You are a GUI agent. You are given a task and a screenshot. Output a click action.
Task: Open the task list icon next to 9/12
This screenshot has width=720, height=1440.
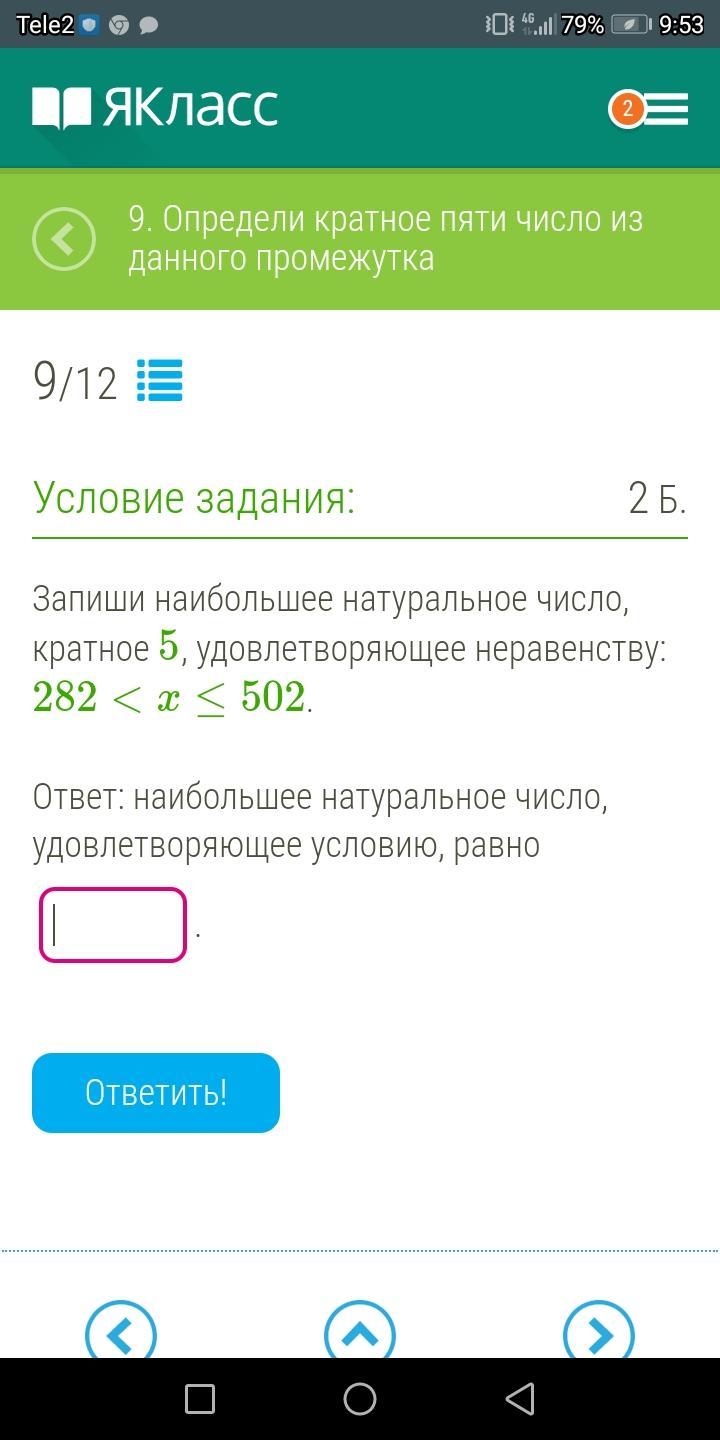[159, 380]
